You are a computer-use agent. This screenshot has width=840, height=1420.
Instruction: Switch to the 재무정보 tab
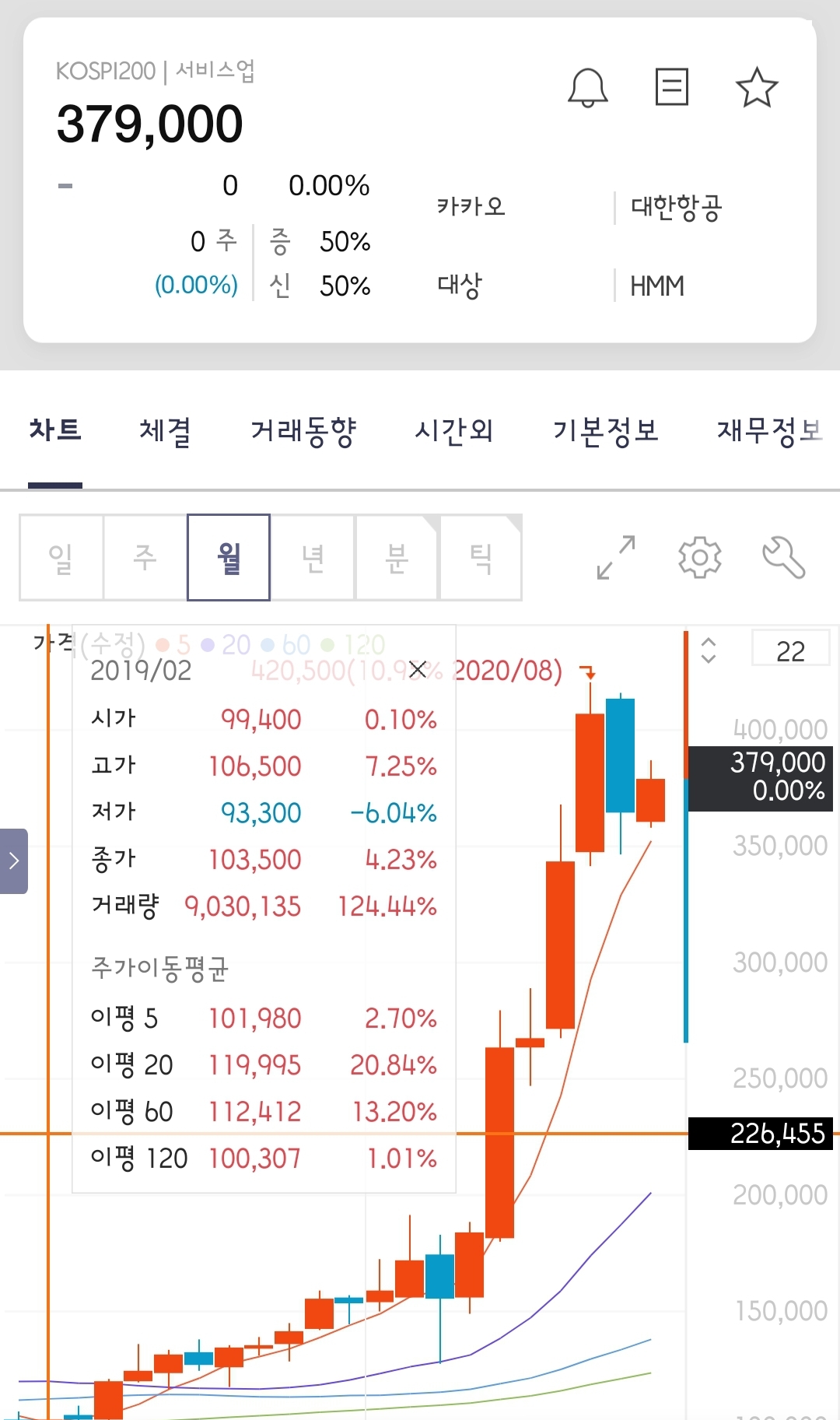pyautogui.click(x=770, y=430)
